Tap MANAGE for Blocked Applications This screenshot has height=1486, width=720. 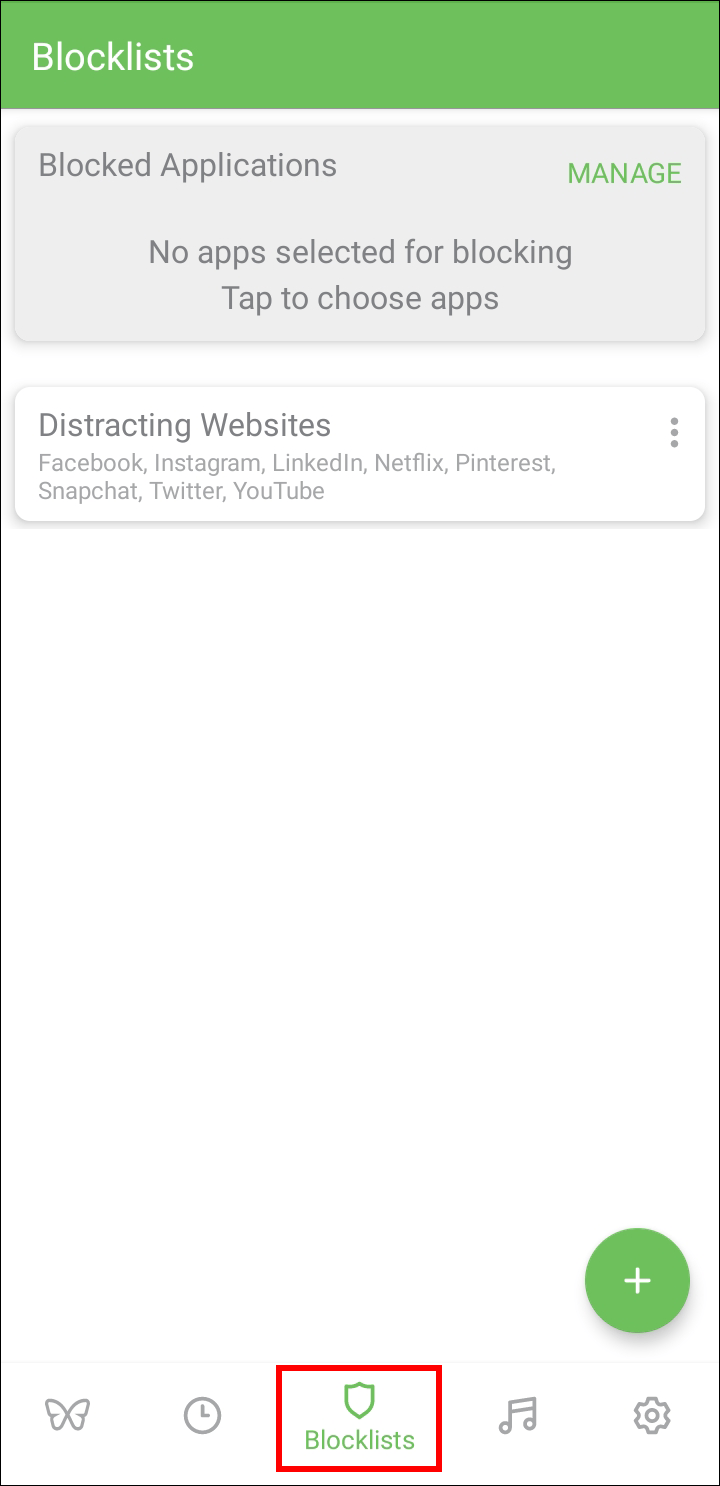[624, 173]
